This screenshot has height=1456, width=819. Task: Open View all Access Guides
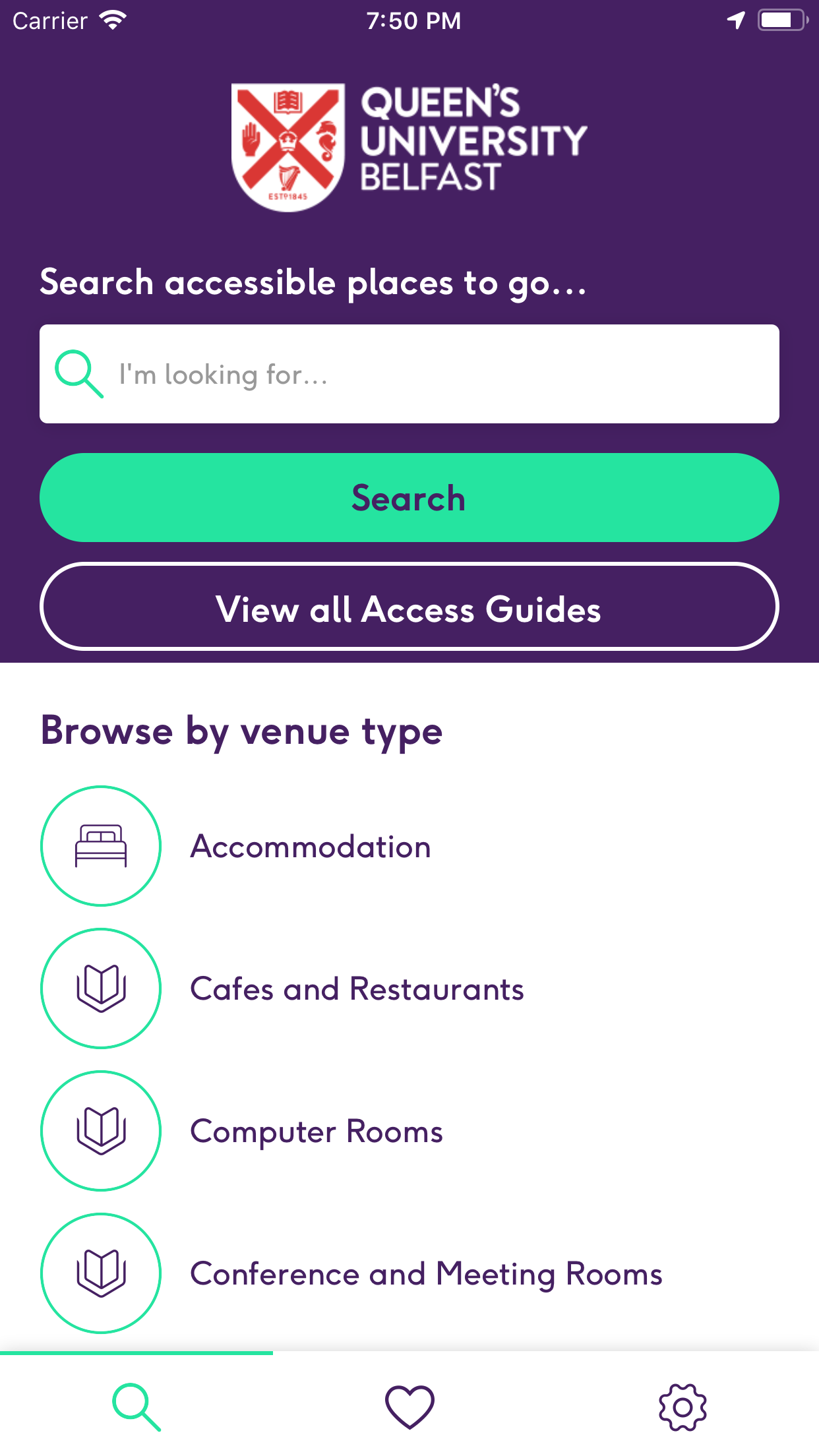[x=409, y=609]
